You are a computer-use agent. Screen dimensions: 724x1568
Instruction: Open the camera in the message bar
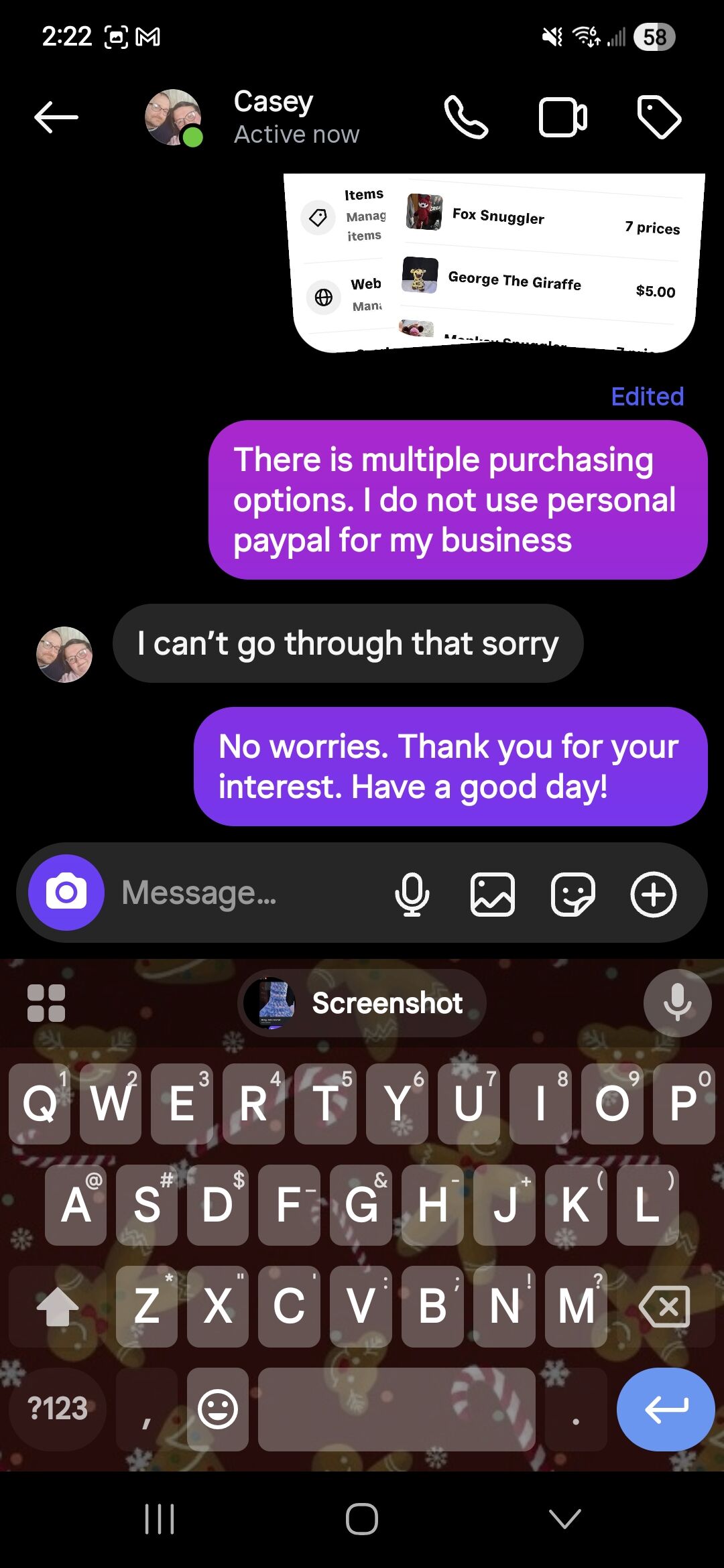(x=66, y=893)
